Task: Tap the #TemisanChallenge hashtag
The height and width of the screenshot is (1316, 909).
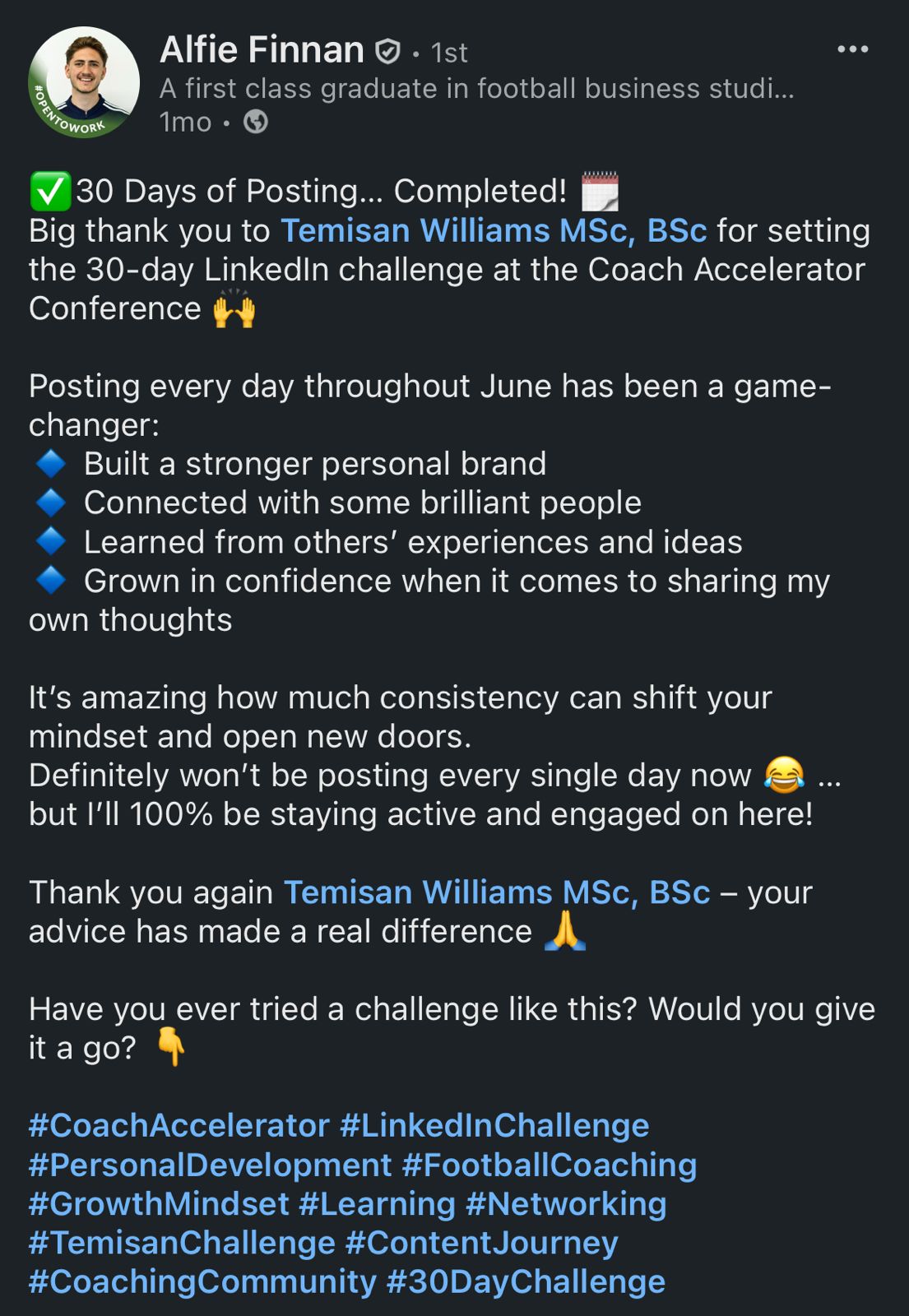Action: (182, 1243)
